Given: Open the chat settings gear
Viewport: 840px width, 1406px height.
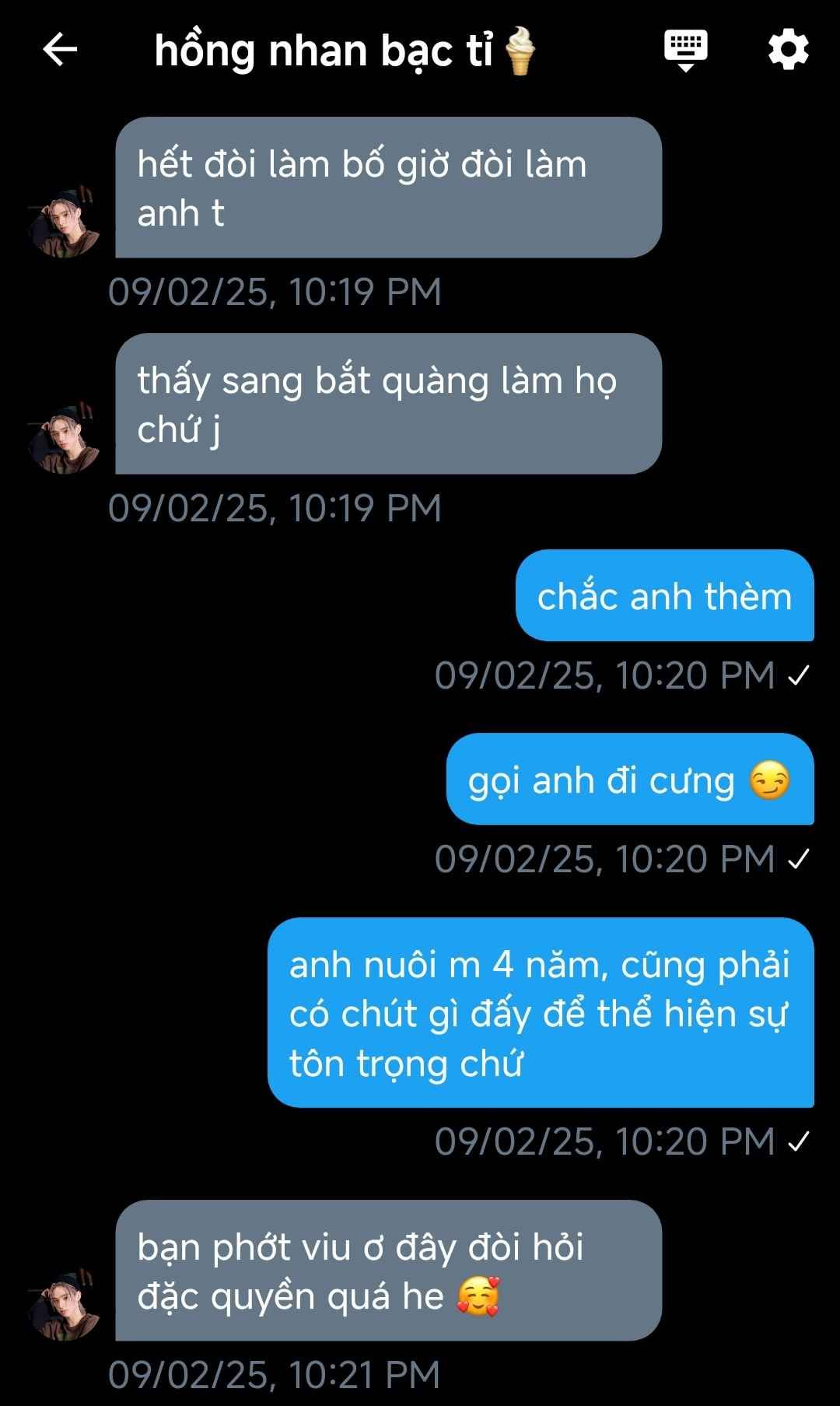Looking at the screenshot, I should click(x=788, y=50).
